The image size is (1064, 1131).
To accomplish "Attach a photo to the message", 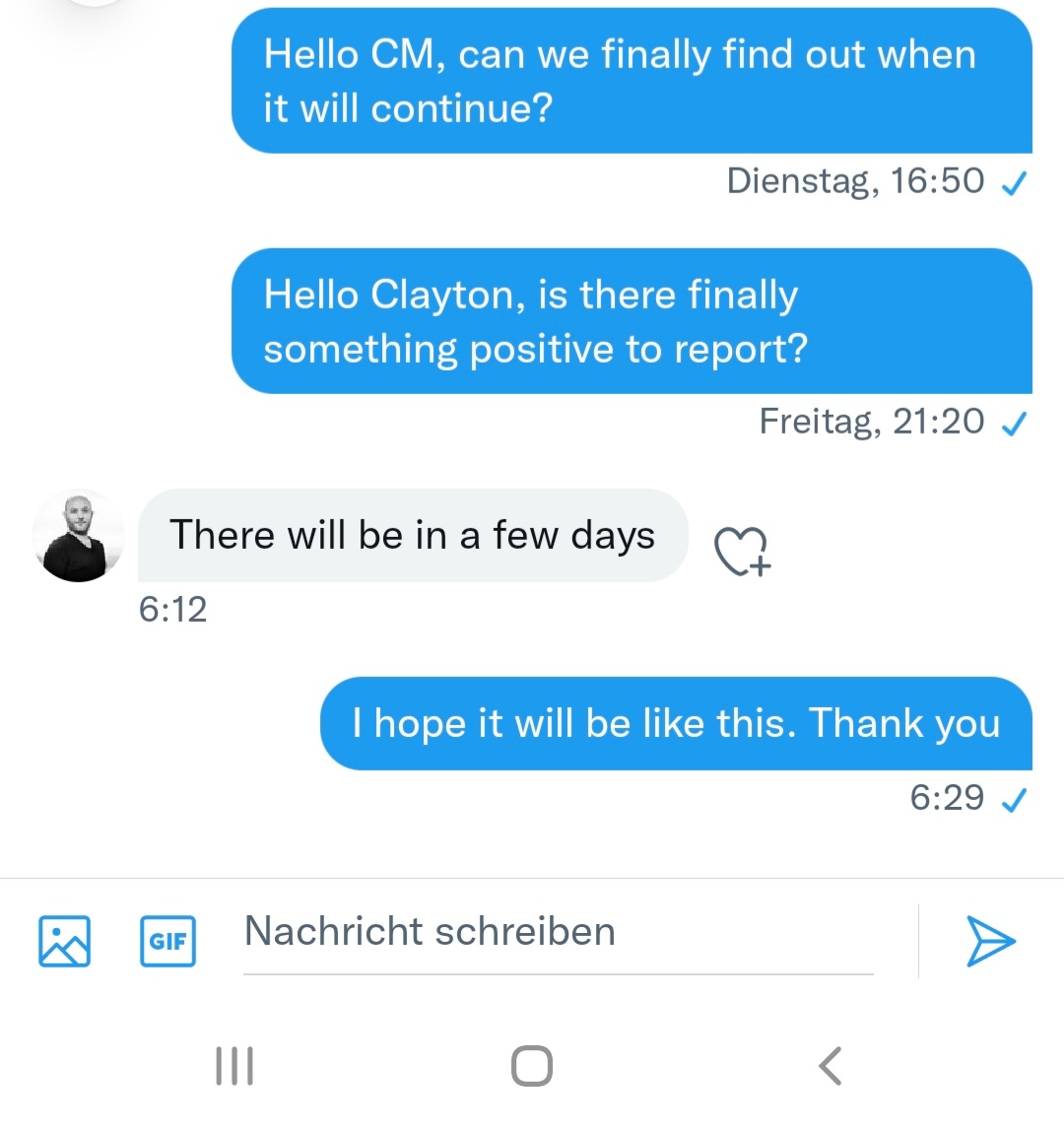I will pos(64,941).
